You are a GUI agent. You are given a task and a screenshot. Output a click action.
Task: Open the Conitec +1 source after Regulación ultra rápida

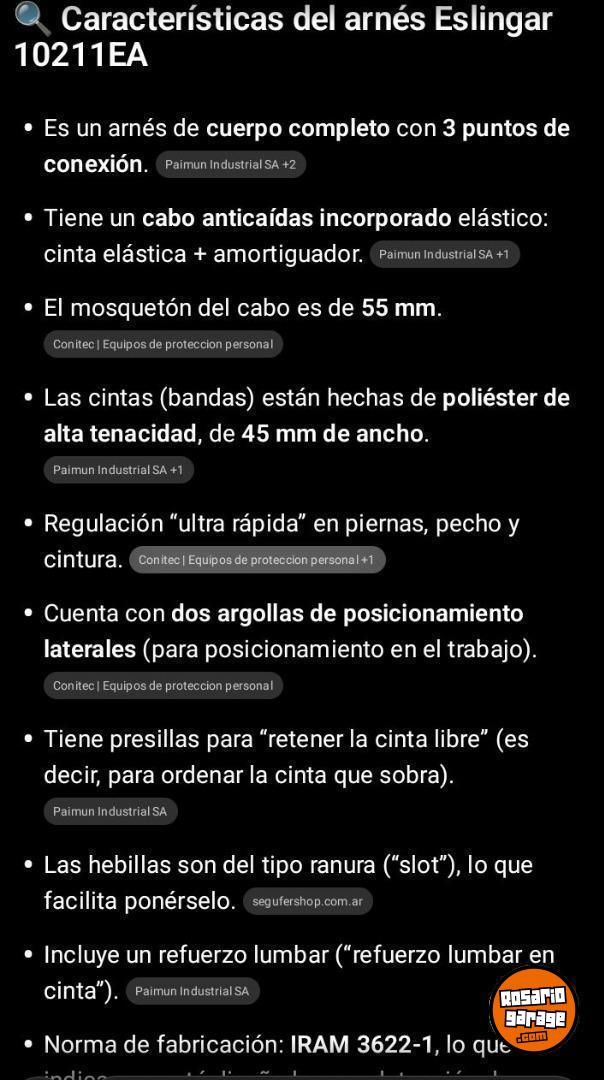point(256,560)
